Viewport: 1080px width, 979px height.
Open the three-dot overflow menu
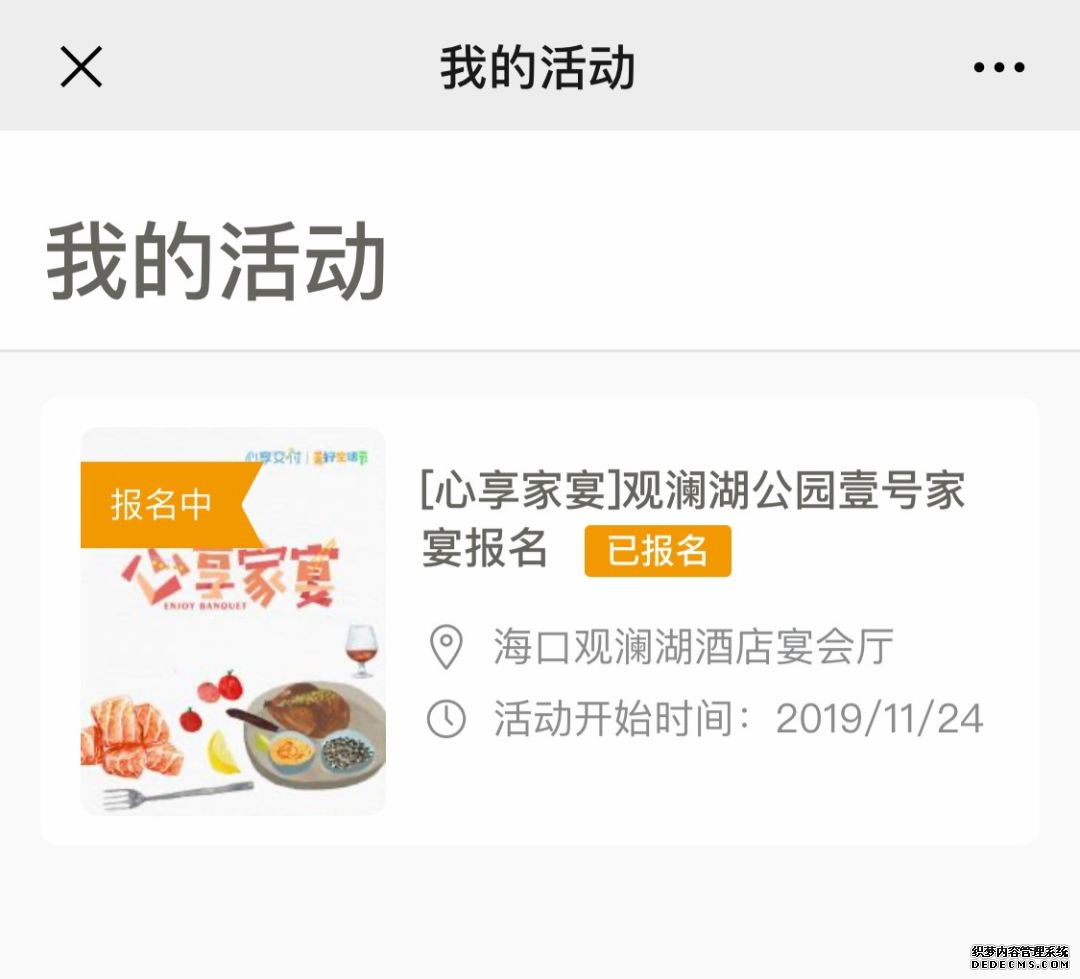tap(998, 68)
